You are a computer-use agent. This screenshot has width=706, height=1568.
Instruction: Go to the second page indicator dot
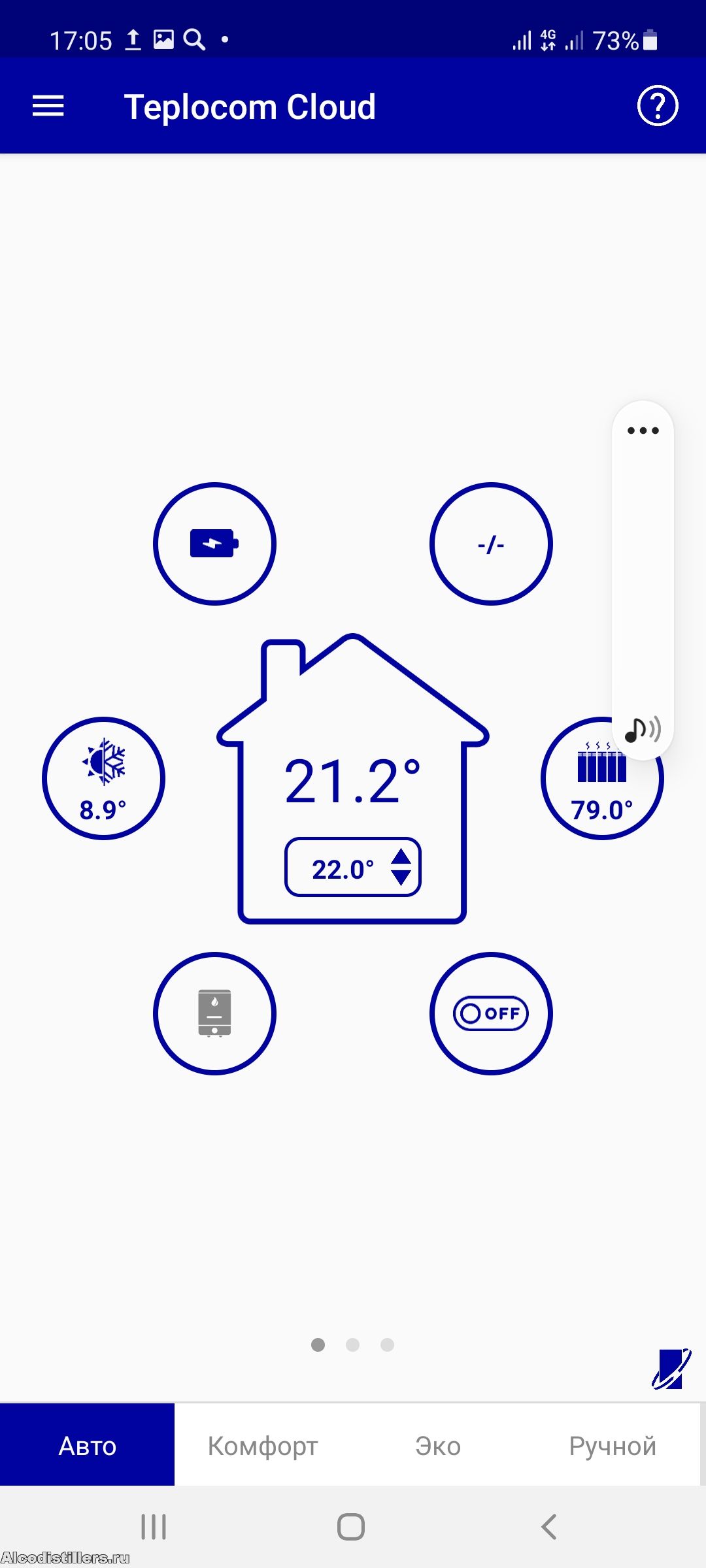tap(352, 1345)
